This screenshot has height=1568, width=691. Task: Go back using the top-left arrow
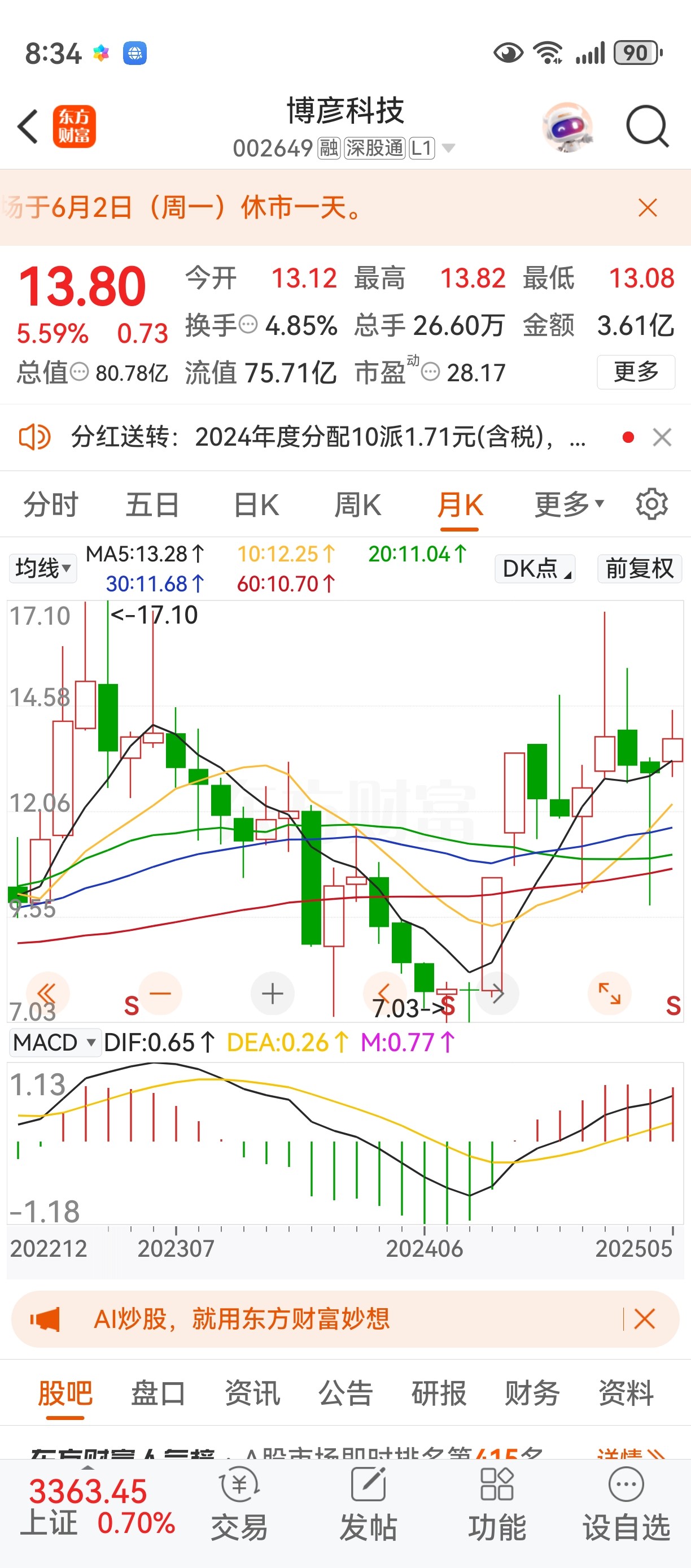(x=28, y=127)
